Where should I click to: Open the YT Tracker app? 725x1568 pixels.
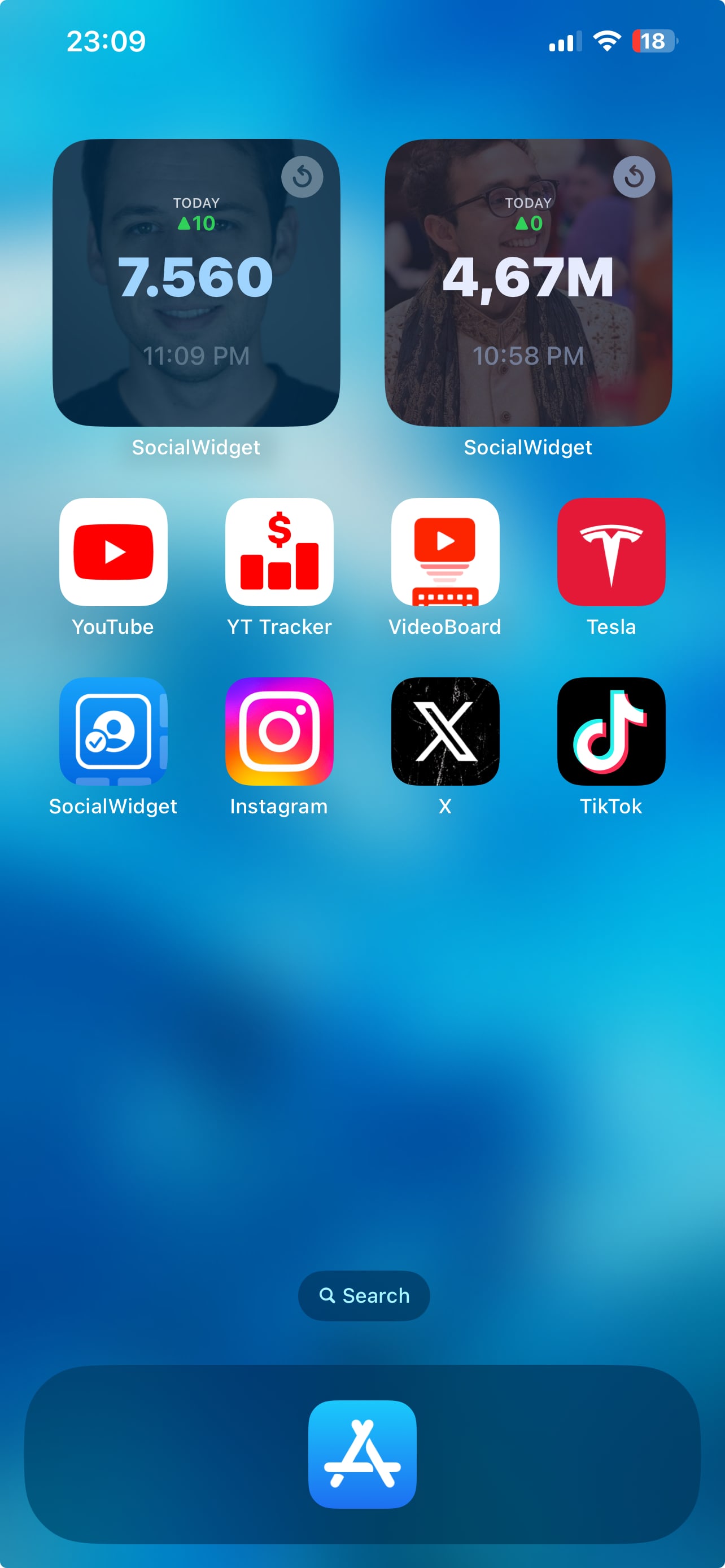[279, 552]
